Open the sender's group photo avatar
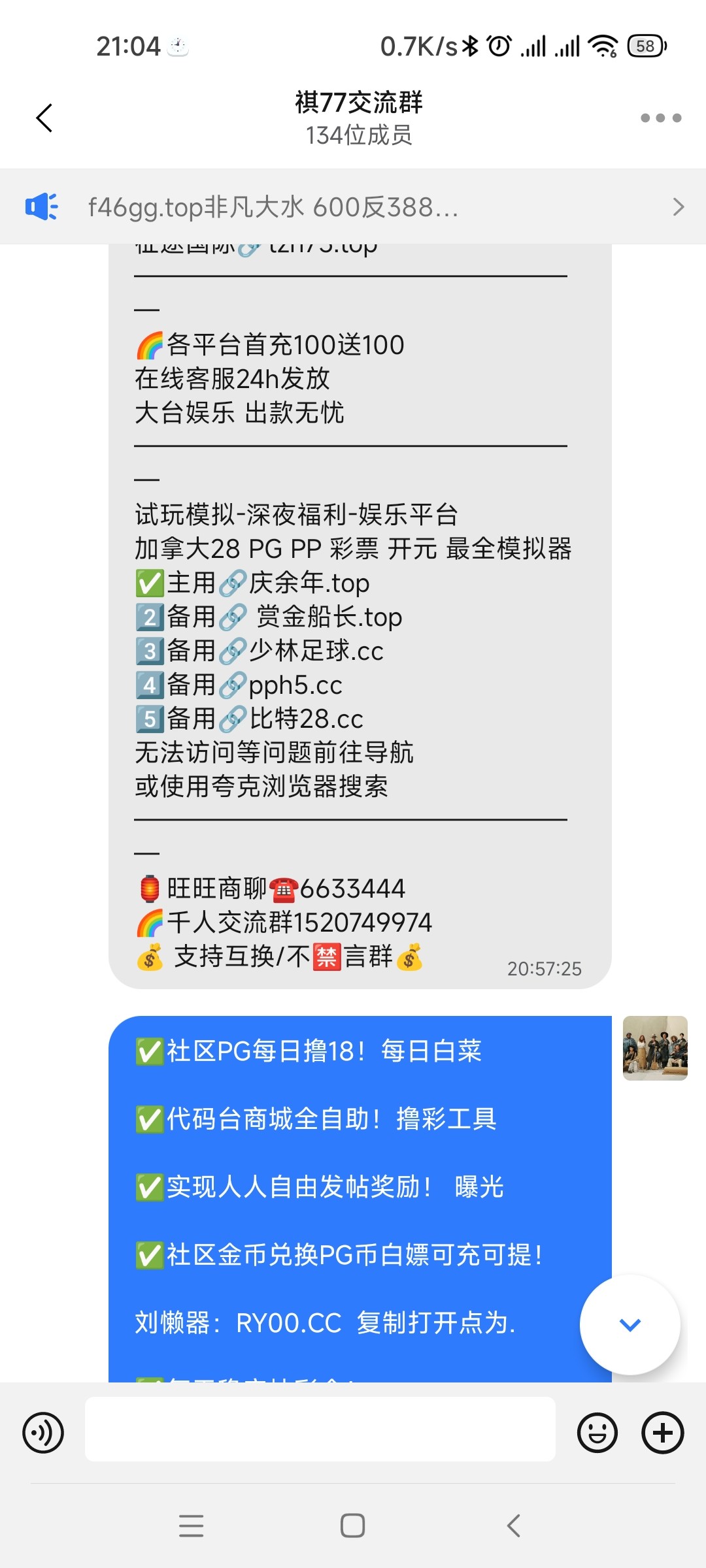 [654, 1048]
